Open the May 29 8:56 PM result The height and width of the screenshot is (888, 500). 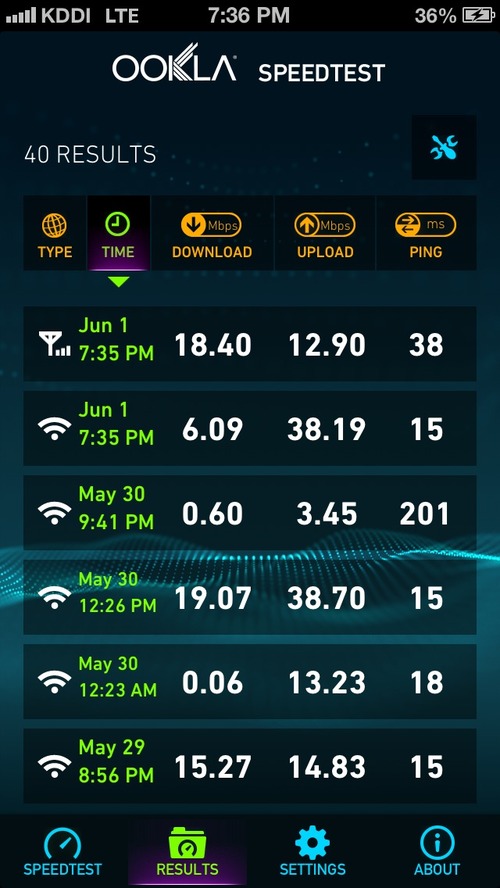click(250, 766)
